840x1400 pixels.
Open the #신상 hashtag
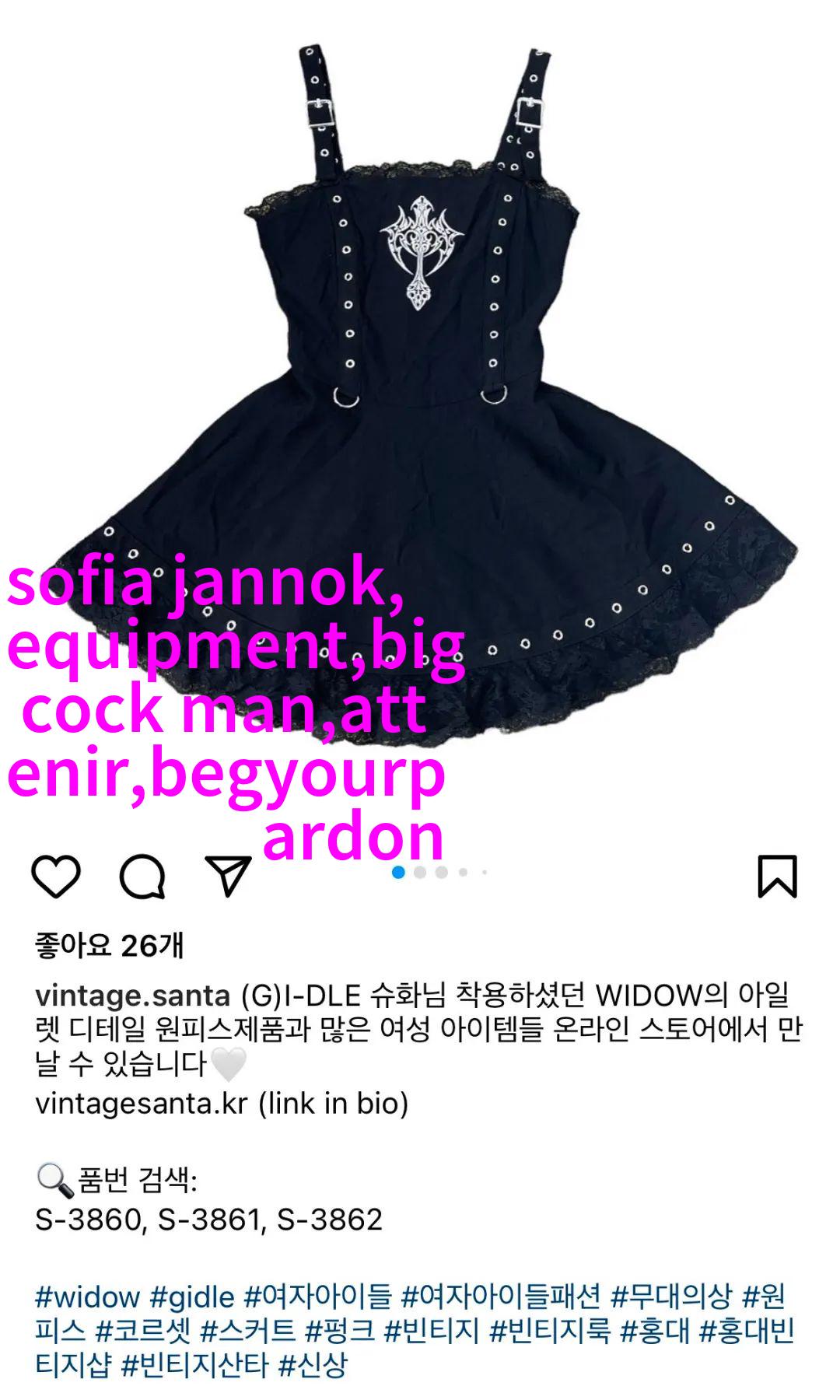(x=312, y=1364)
